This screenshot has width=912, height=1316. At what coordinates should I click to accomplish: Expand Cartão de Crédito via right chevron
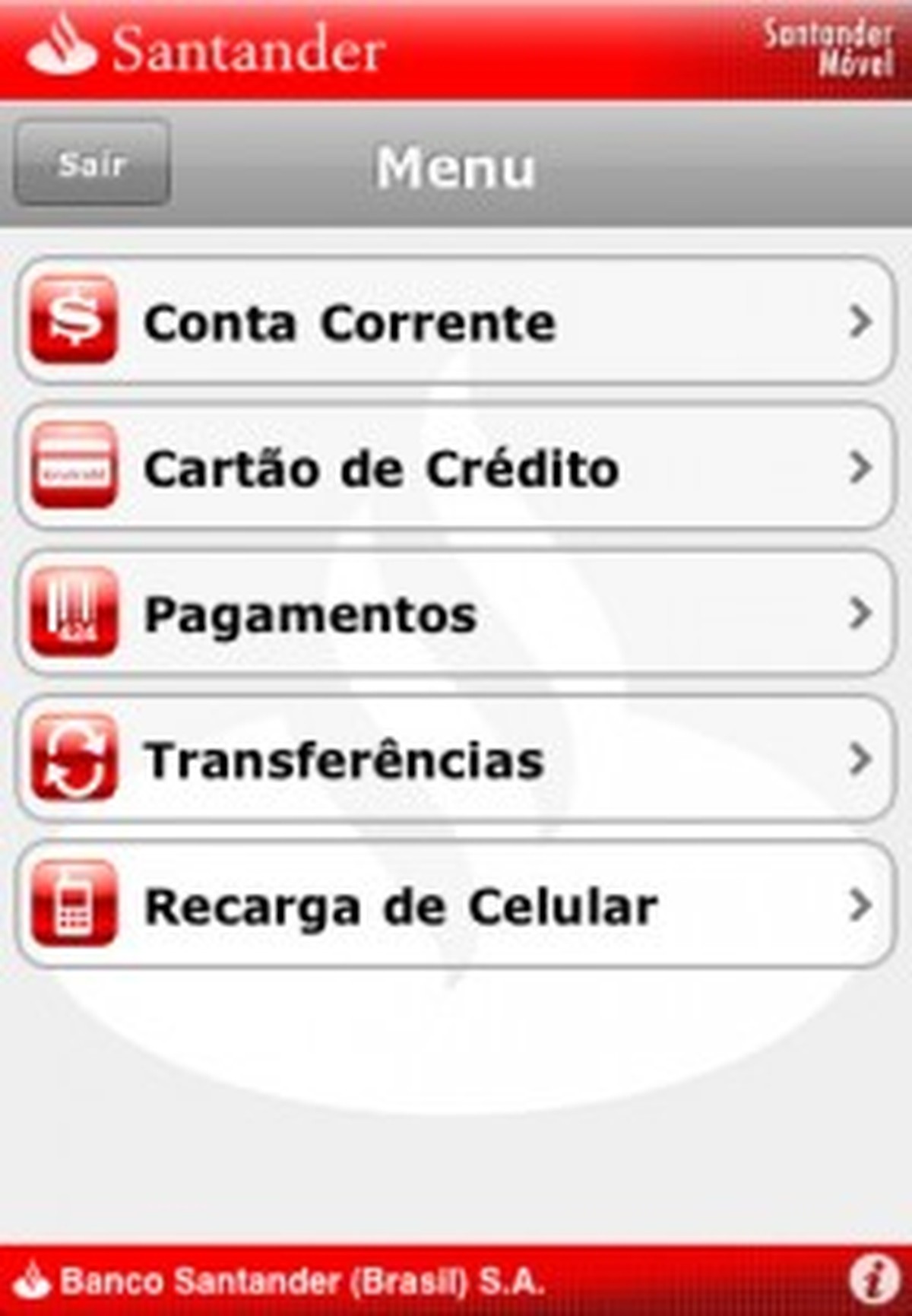point(861,469)
